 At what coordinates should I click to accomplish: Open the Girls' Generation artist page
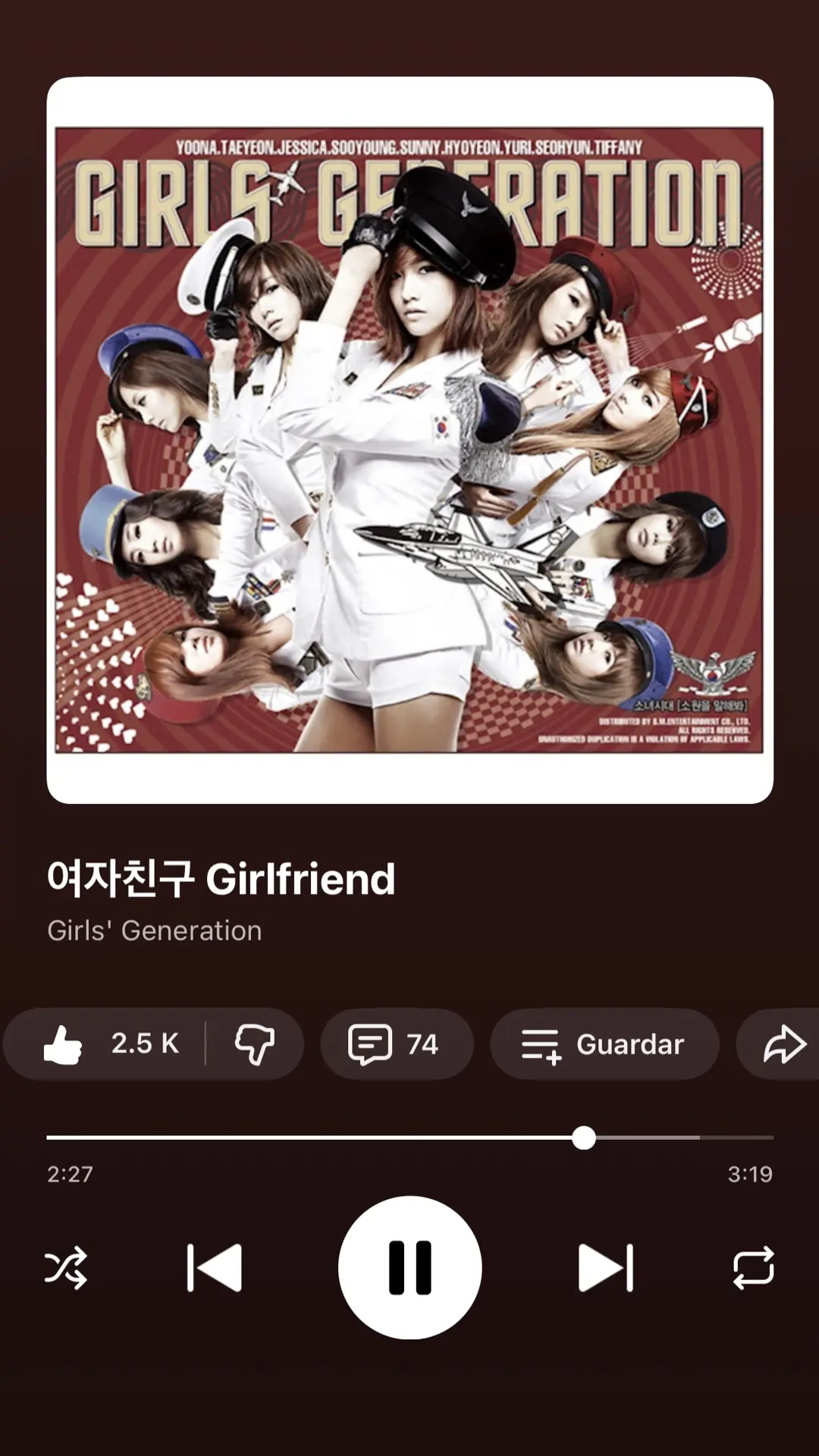click(x=154, y=930)
